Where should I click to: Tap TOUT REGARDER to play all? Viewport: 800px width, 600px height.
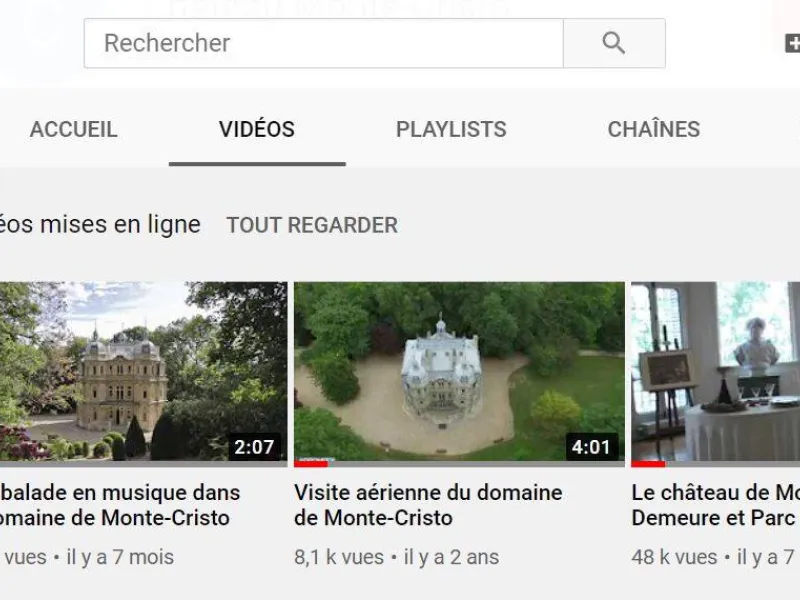pos(312,225)
